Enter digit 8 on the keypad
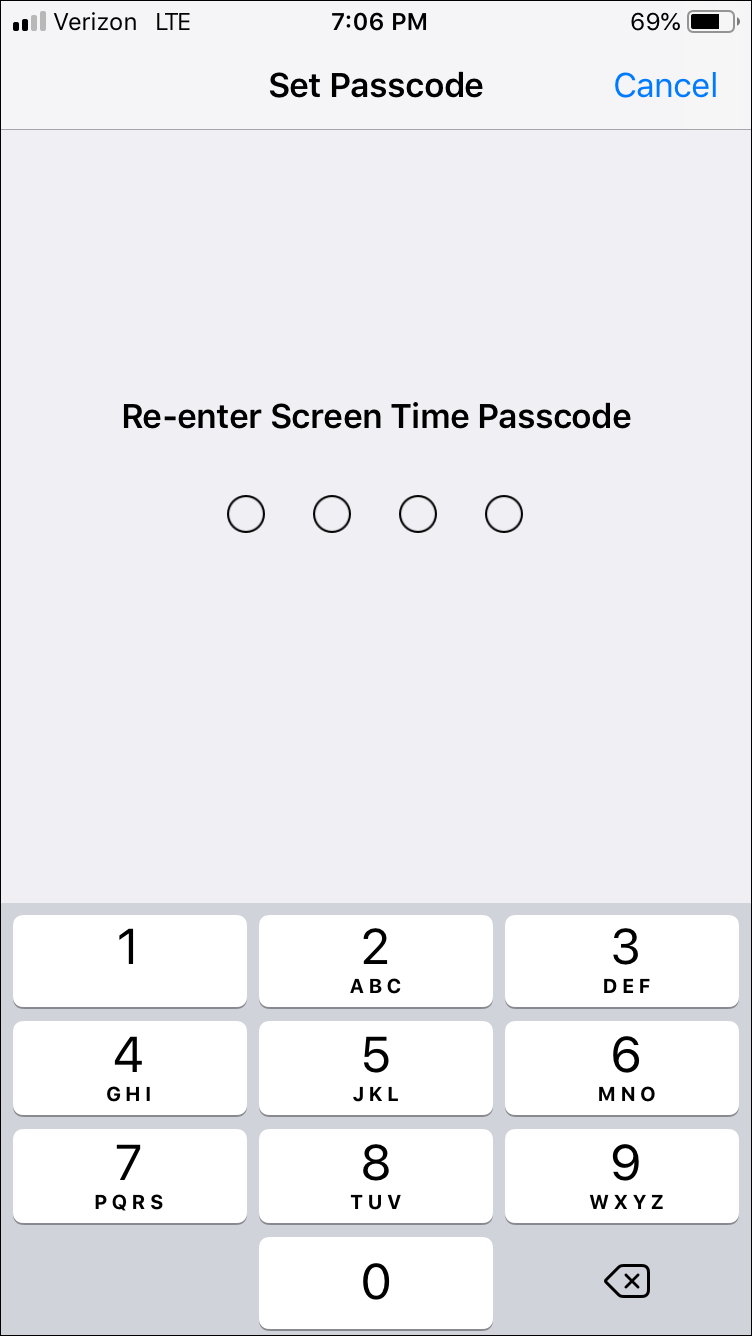Viewport: 752px width, 1336px height. coord(375,1176)
